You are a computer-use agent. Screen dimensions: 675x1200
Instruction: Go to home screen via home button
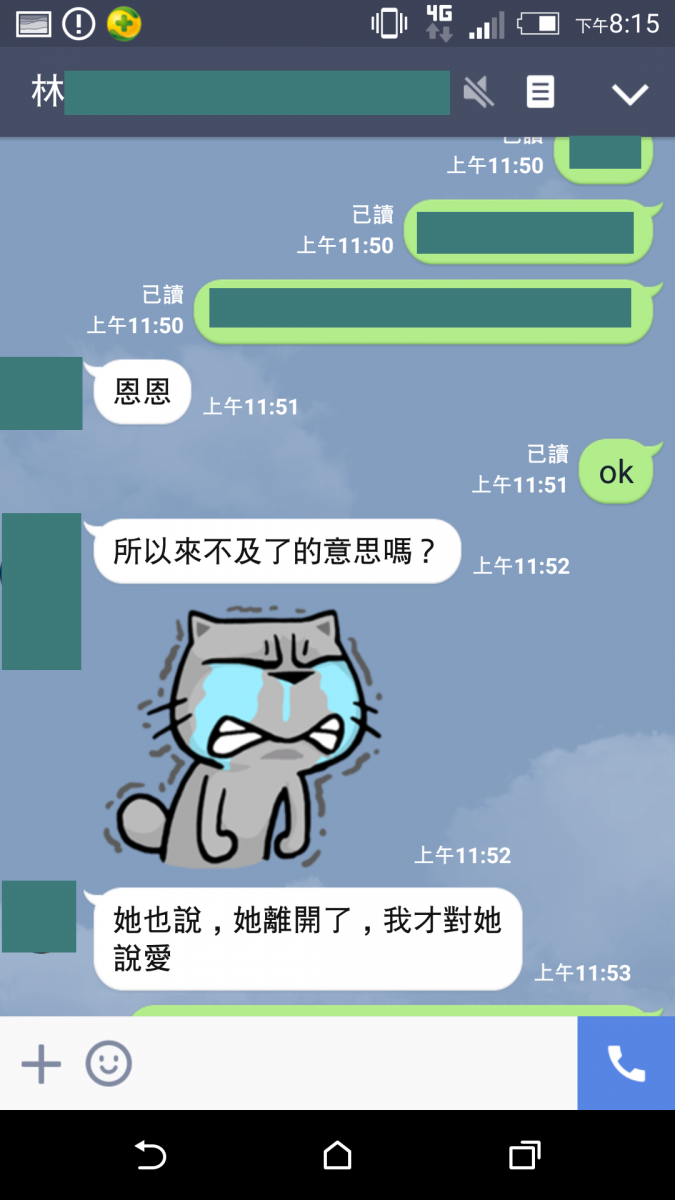click(338, 1156)
